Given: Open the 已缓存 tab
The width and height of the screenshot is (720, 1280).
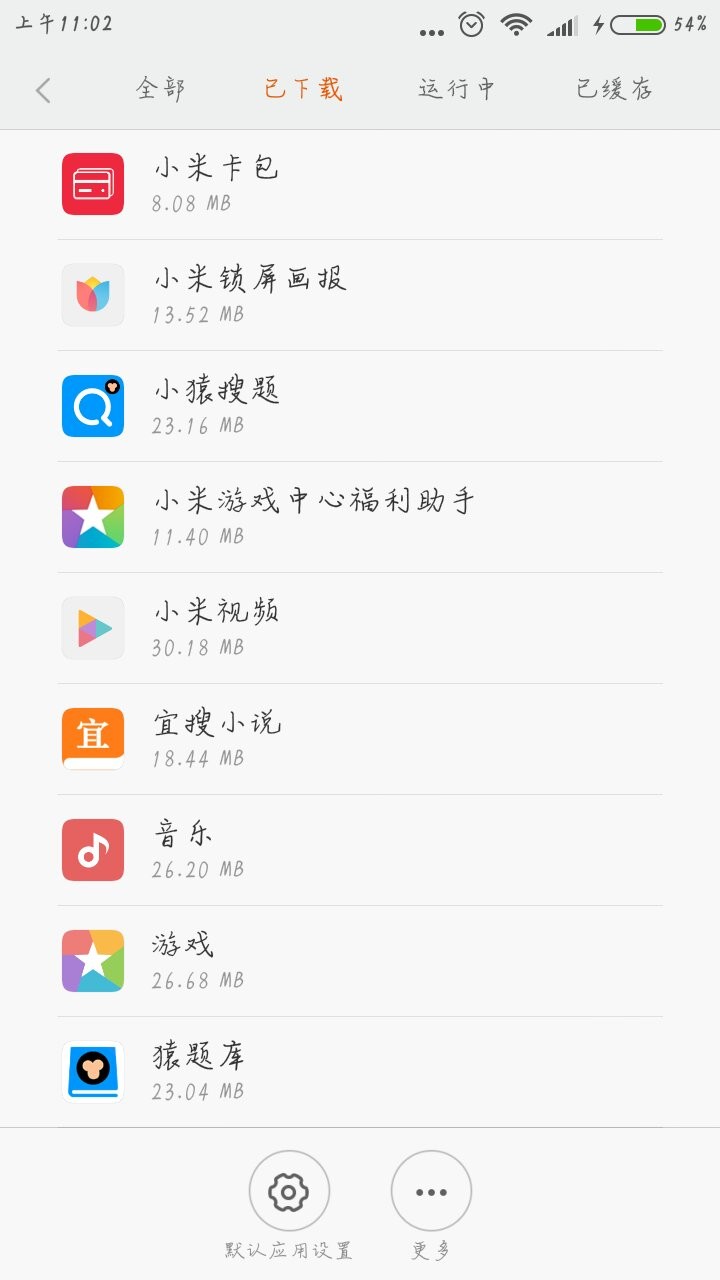Looking at the screenshot, I should click(614, 89).
